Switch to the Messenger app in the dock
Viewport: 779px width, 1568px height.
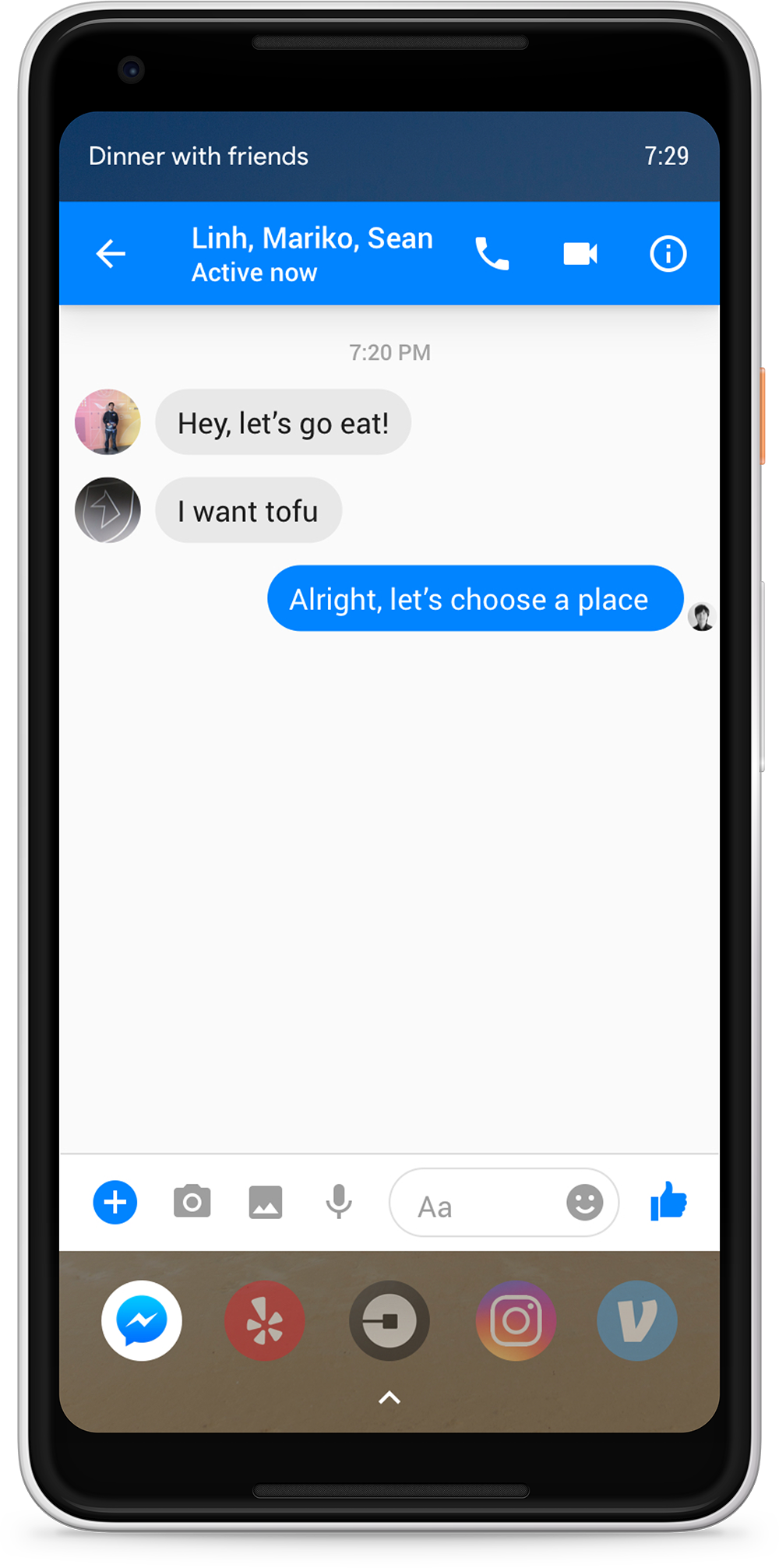coord(142,1321)
